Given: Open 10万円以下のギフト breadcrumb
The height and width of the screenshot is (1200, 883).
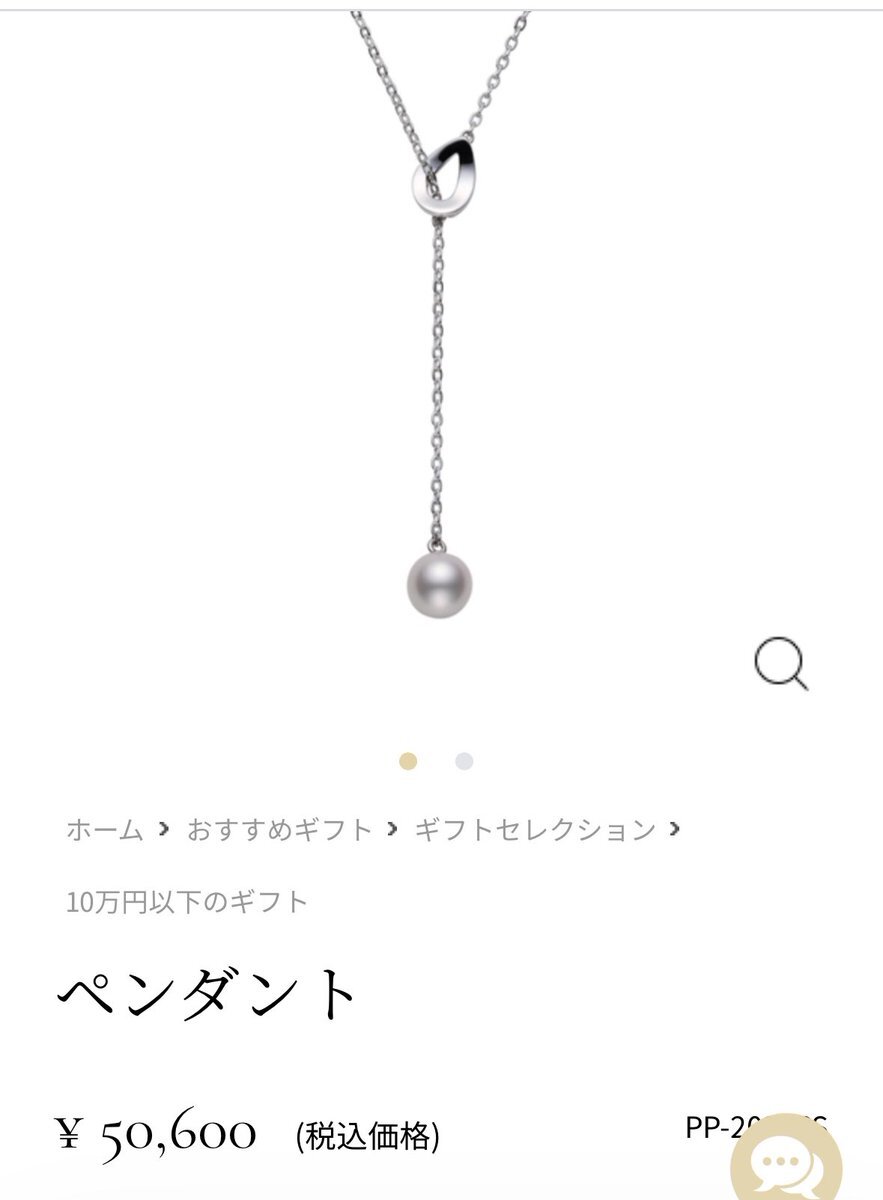Looking at the screenshot, I should tap(187, 902).
